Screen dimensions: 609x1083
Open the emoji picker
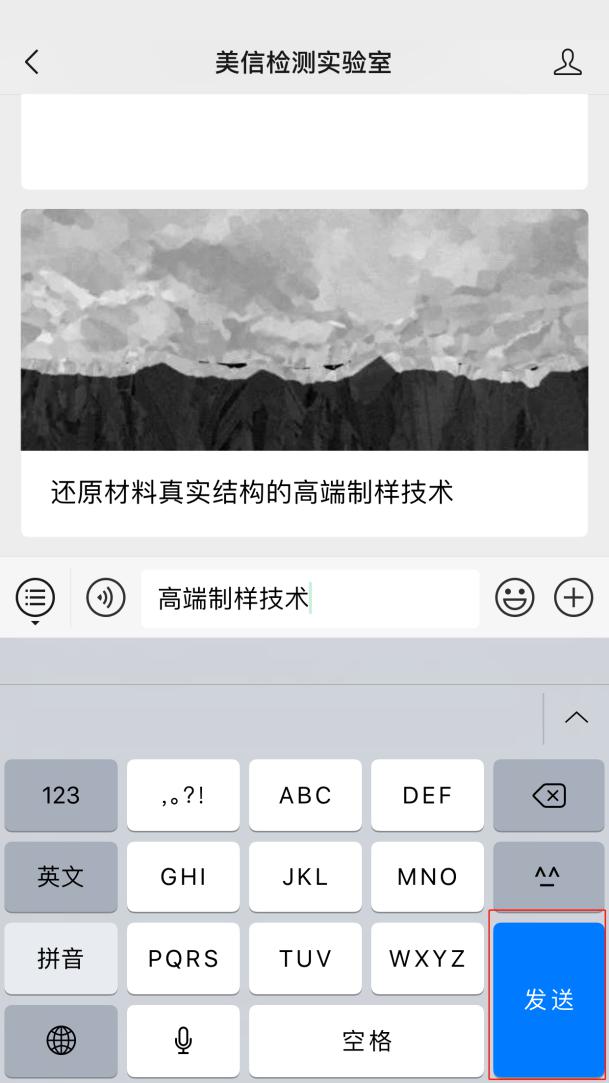pyautogui.click(x=515, y=598)
